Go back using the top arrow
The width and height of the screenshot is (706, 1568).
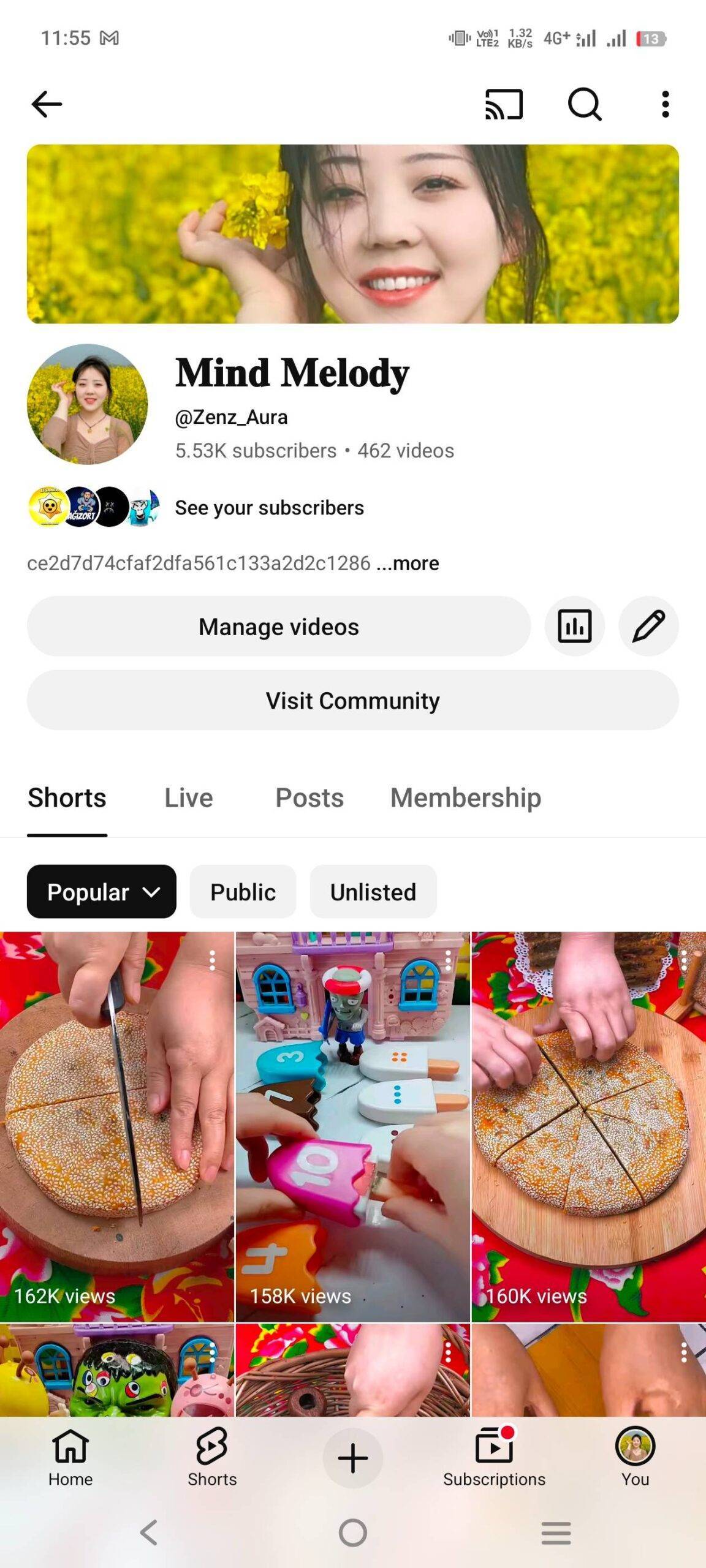[47, 104]
